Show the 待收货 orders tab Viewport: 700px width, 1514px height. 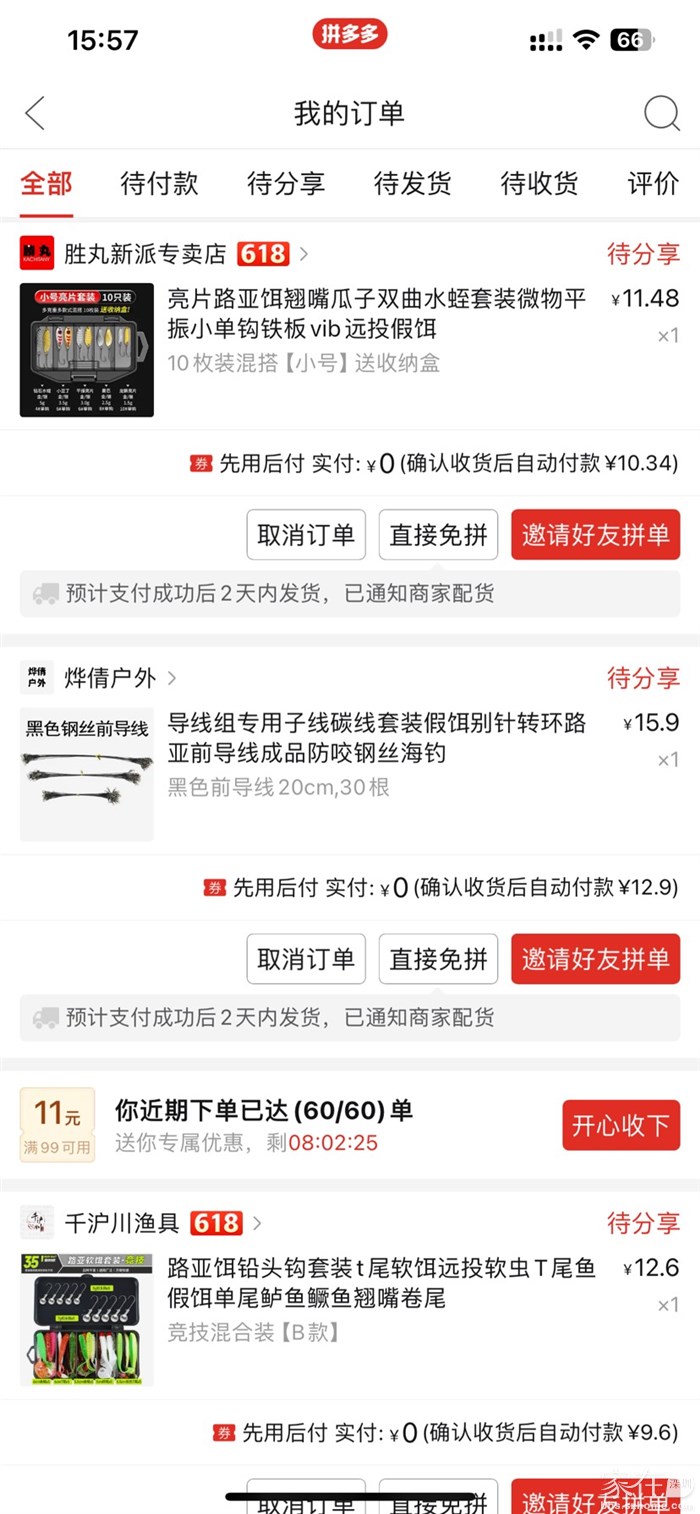tap(539, 184)
